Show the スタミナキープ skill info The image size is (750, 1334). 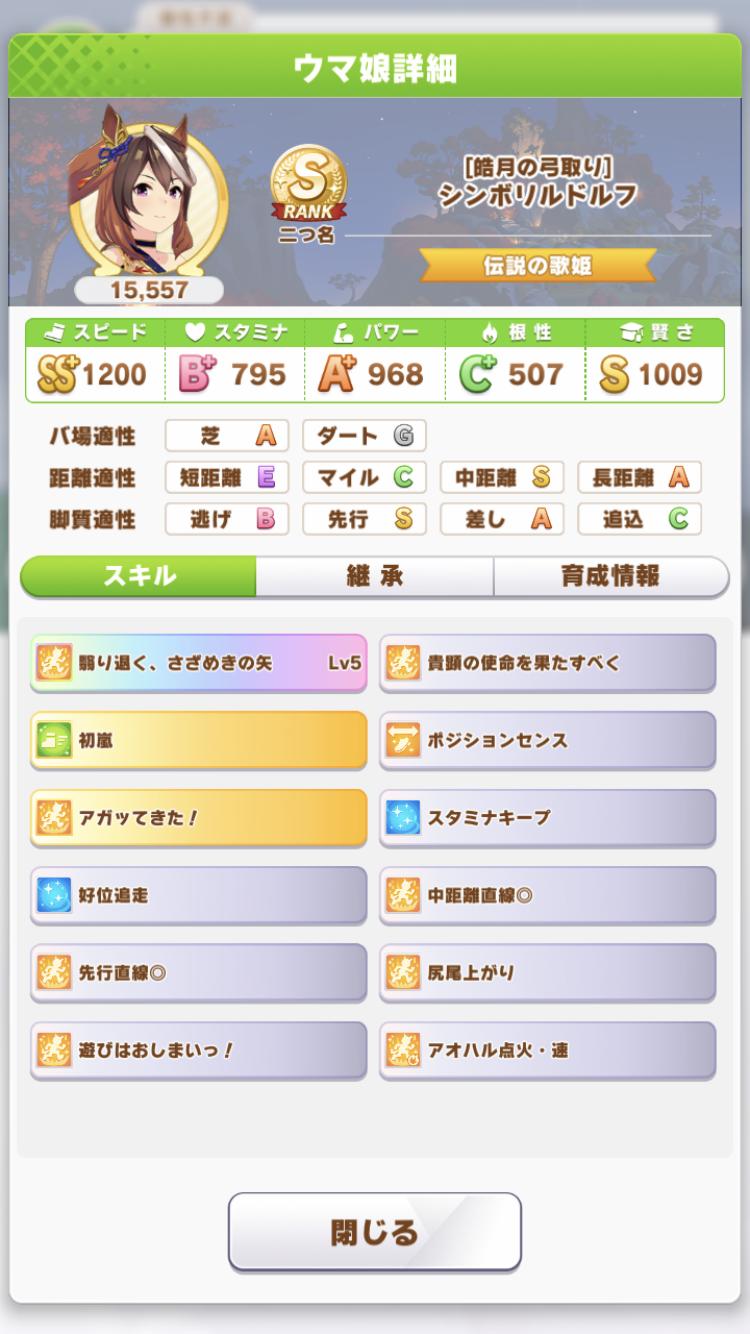[547, 817]
